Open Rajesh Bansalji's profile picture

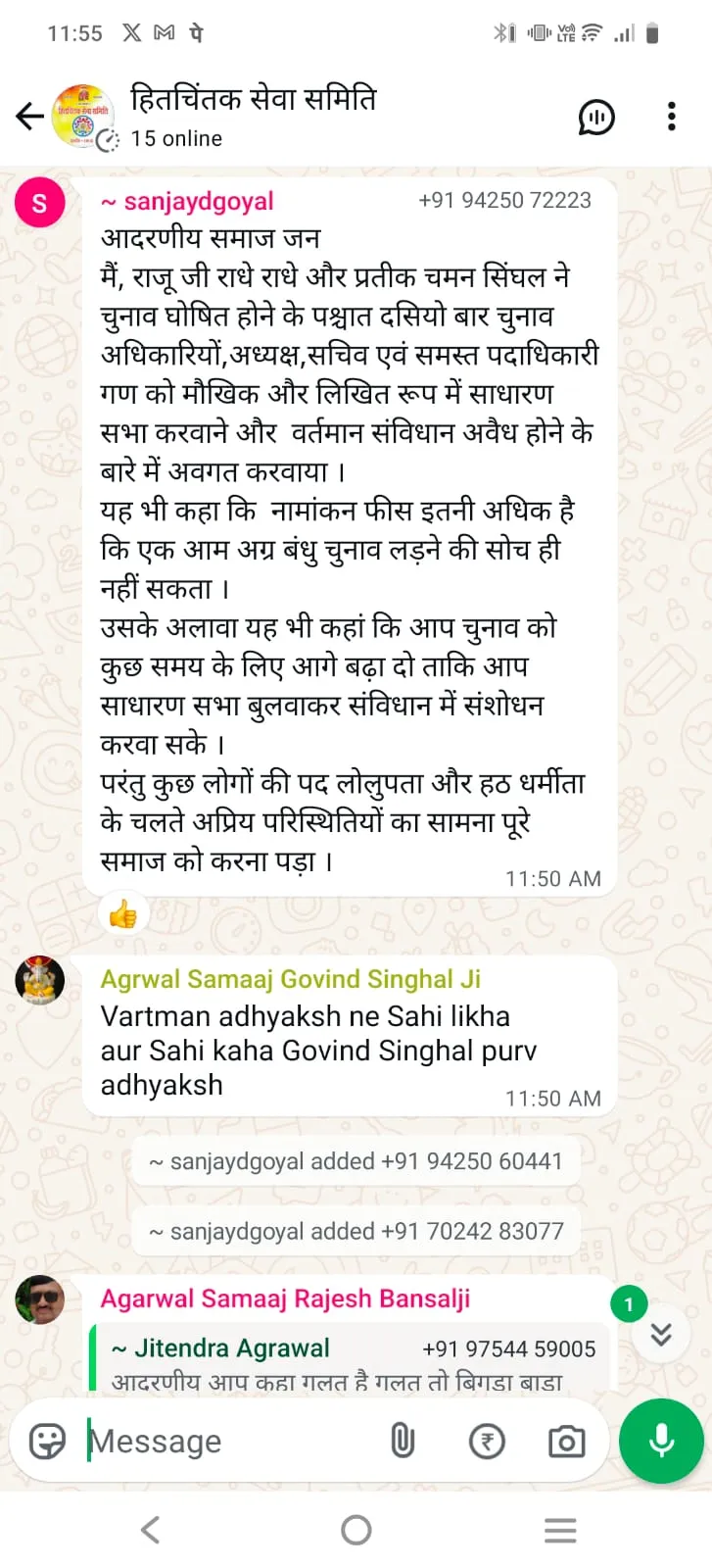point(40,1299)
